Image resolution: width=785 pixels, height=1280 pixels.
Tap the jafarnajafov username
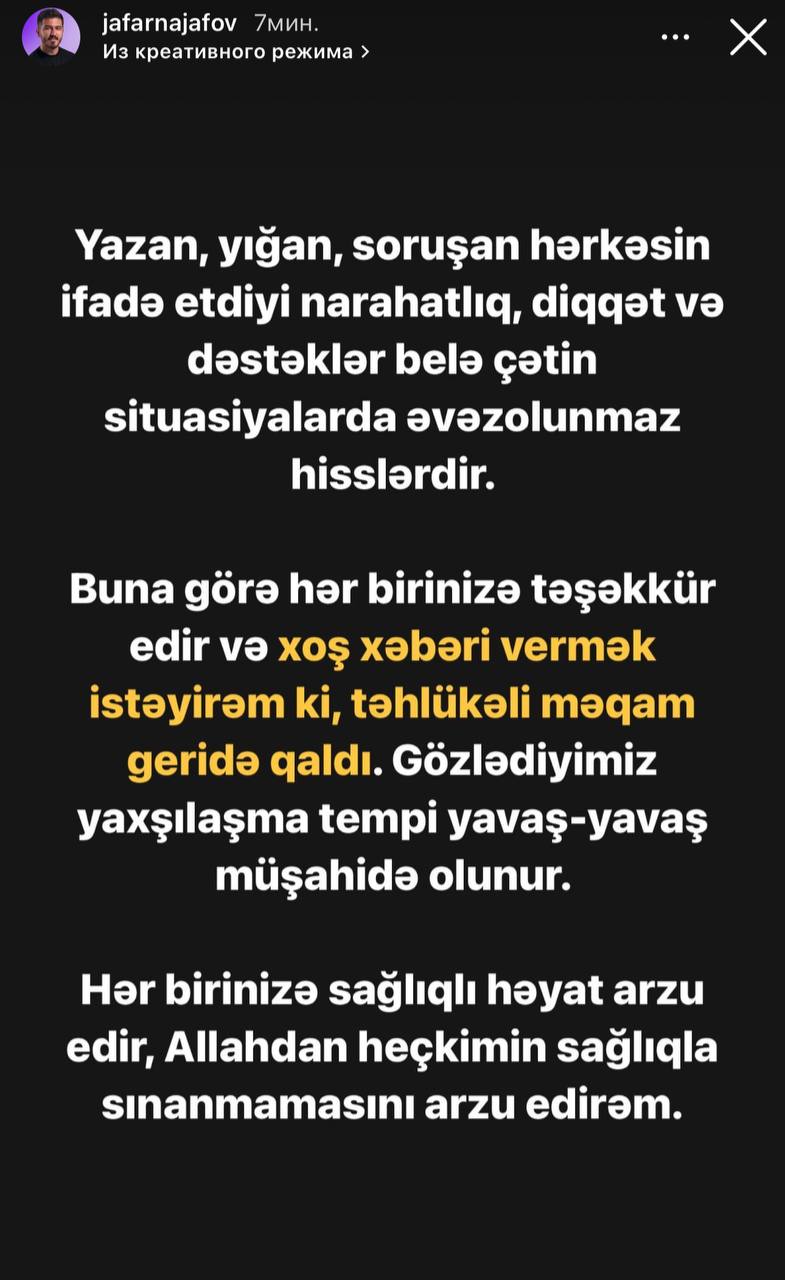[x=168, y=22]
